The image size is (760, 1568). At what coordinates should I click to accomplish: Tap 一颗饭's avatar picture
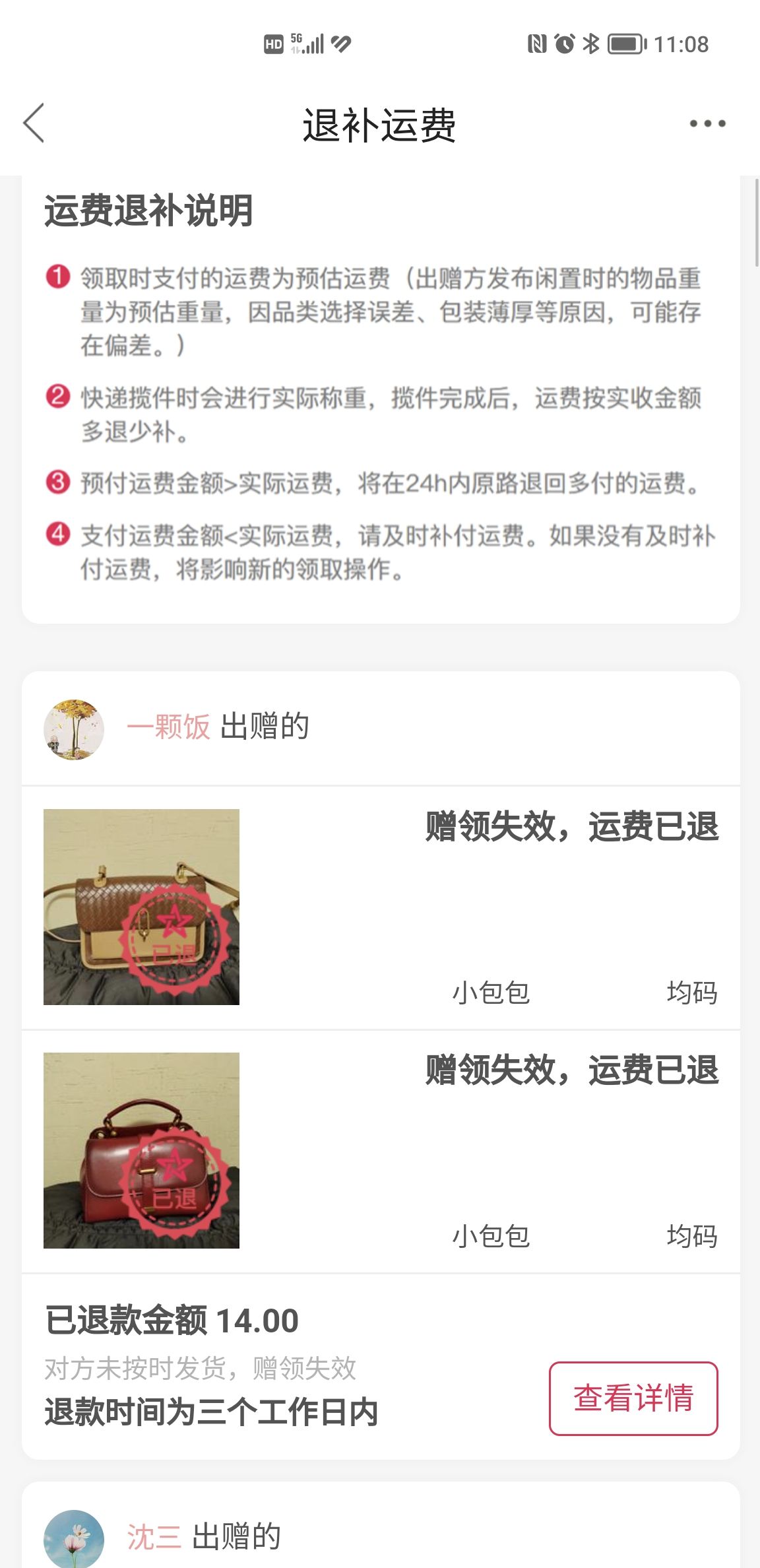tap(74, 729)
